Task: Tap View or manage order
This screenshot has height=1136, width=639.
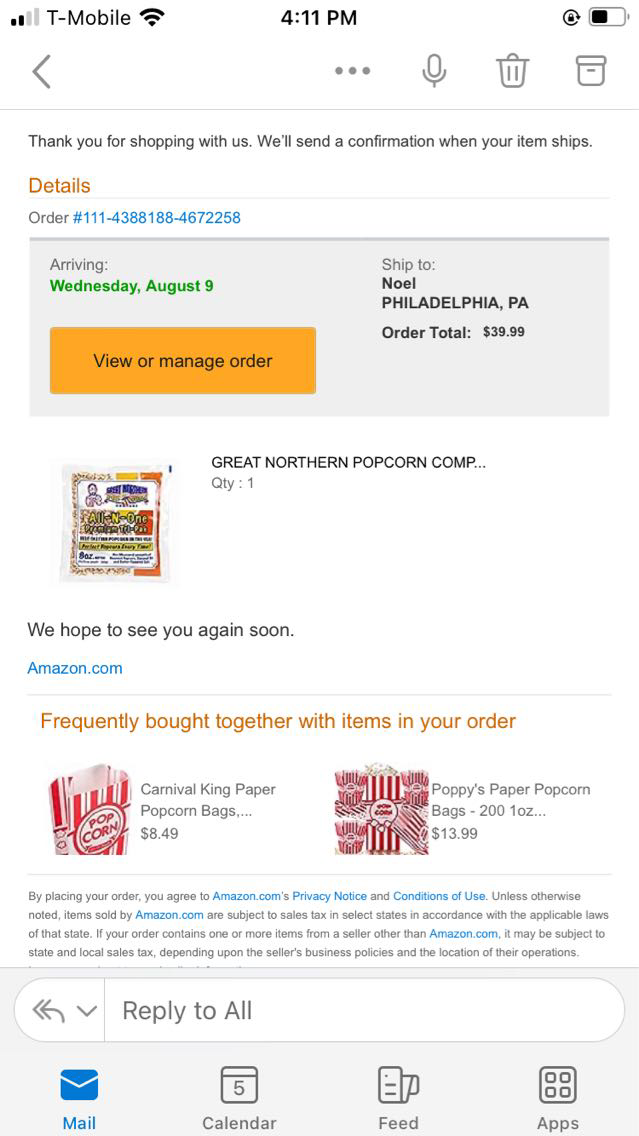Action: point(183,361)
